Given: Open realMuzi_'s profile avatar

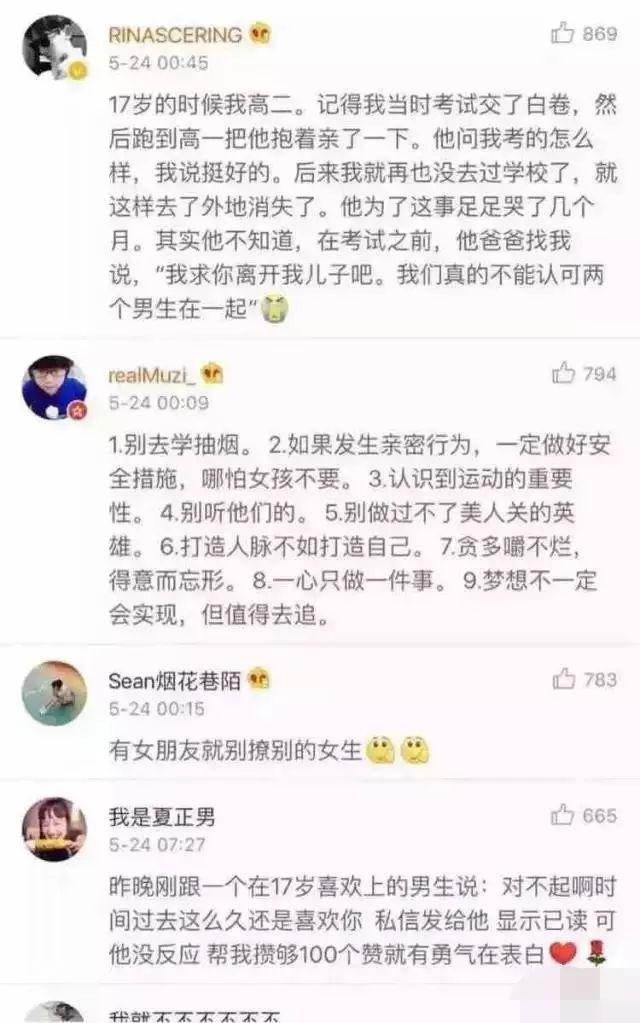Looking at the screenshot, I should (54, 387).
